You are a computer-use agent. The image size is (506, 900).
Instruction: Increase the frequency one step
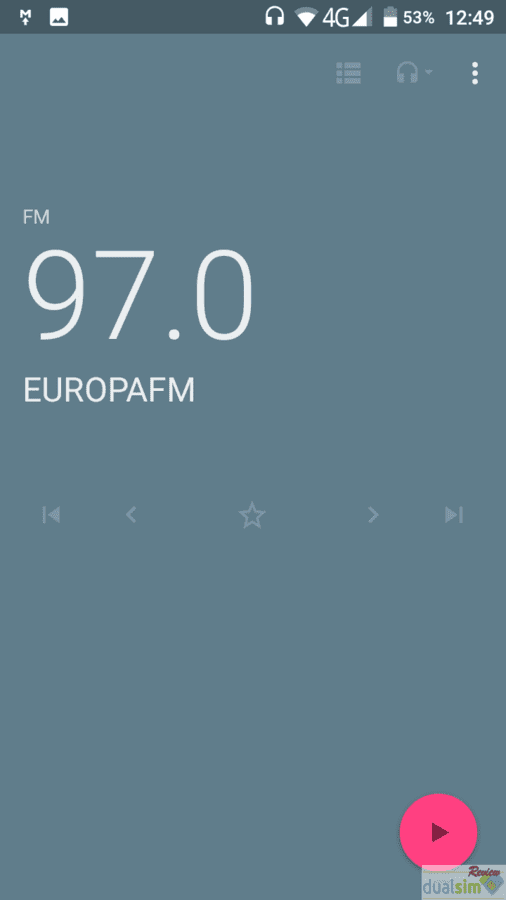pos(373,515)
